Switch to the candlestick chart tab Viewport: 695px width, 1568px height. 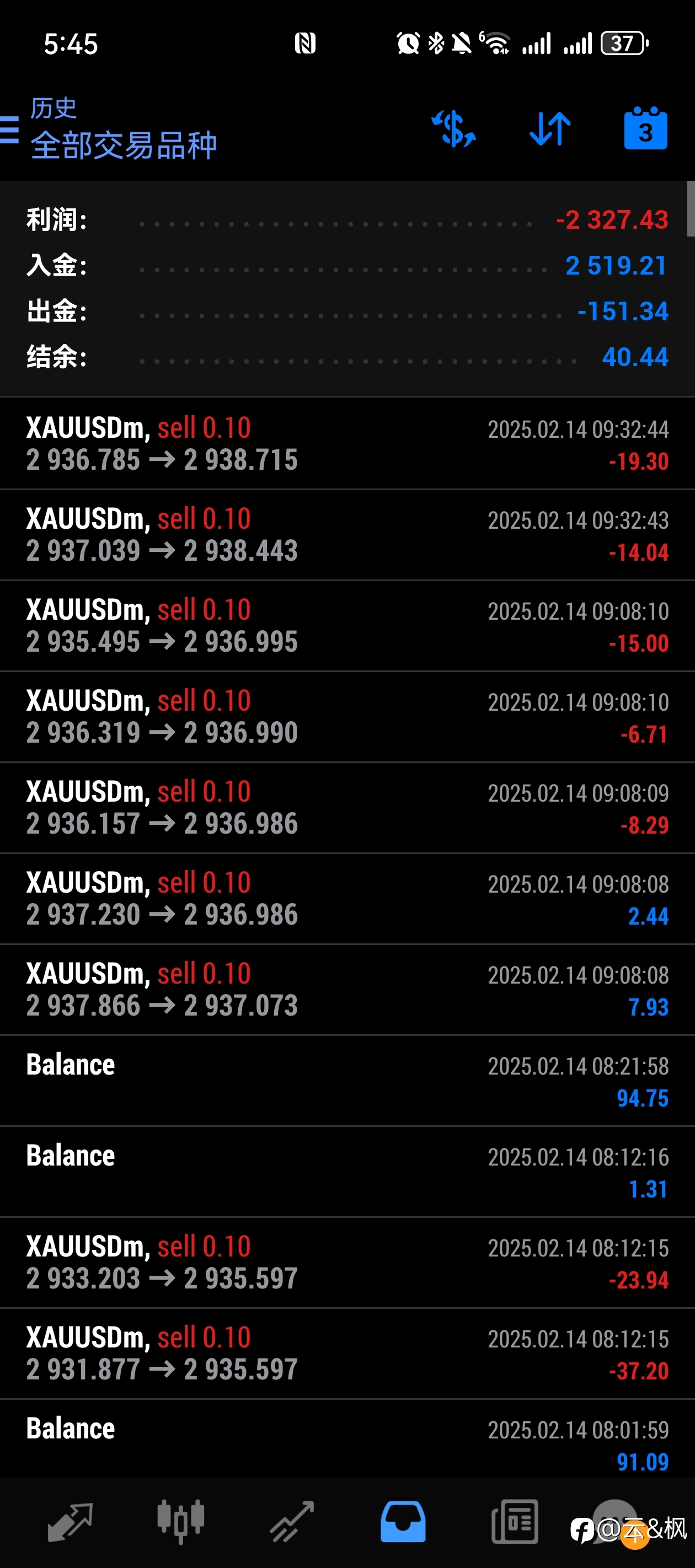[x=181, y=1522]
